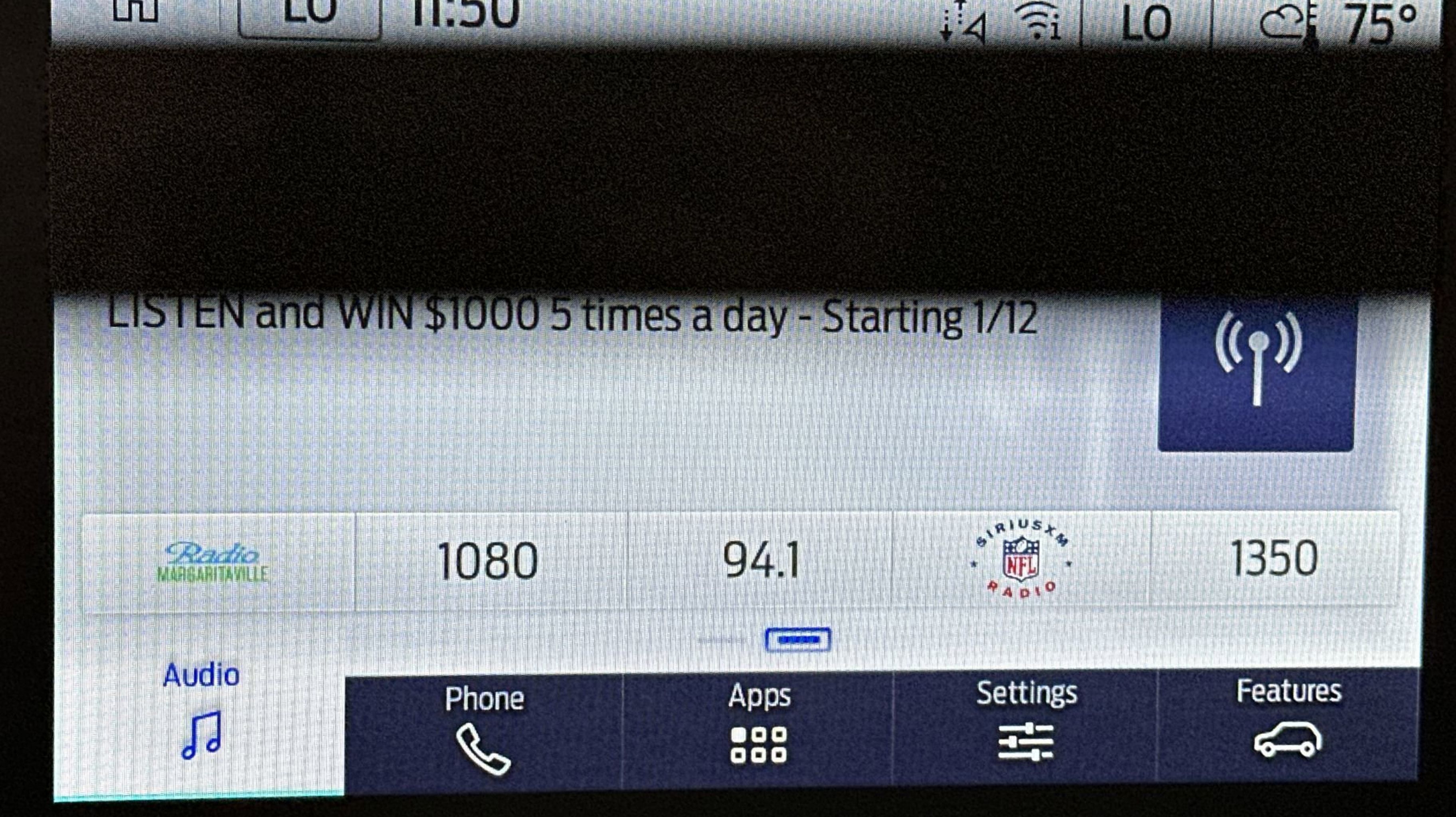Open the Apps tab
Viewport: 1456px width, 817px height.
(758, 726)
